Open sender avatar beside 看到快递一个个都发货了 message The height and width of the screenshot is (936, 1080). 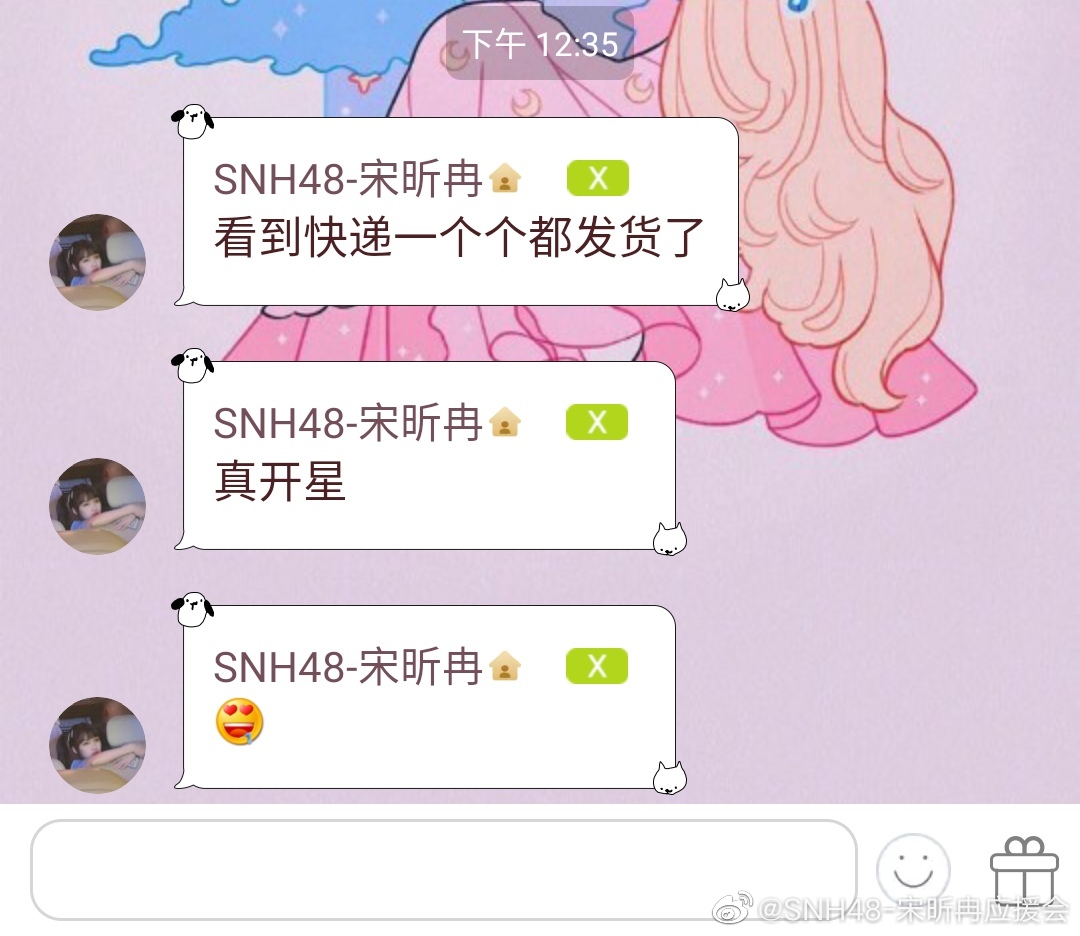pyautogui.click(x=98, y=262)
